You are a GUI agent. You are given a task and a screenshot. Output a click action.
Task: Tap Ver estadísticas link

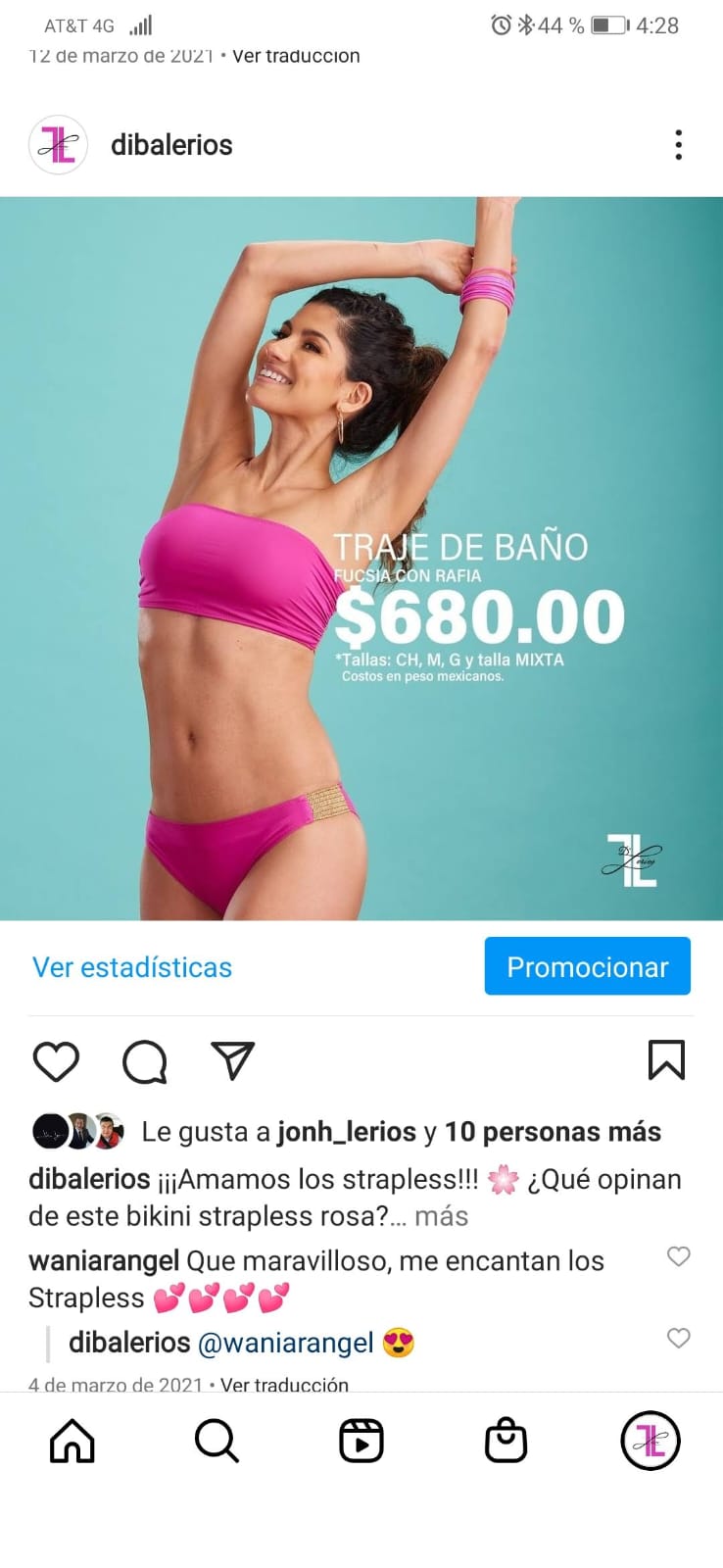coord(132,967)
